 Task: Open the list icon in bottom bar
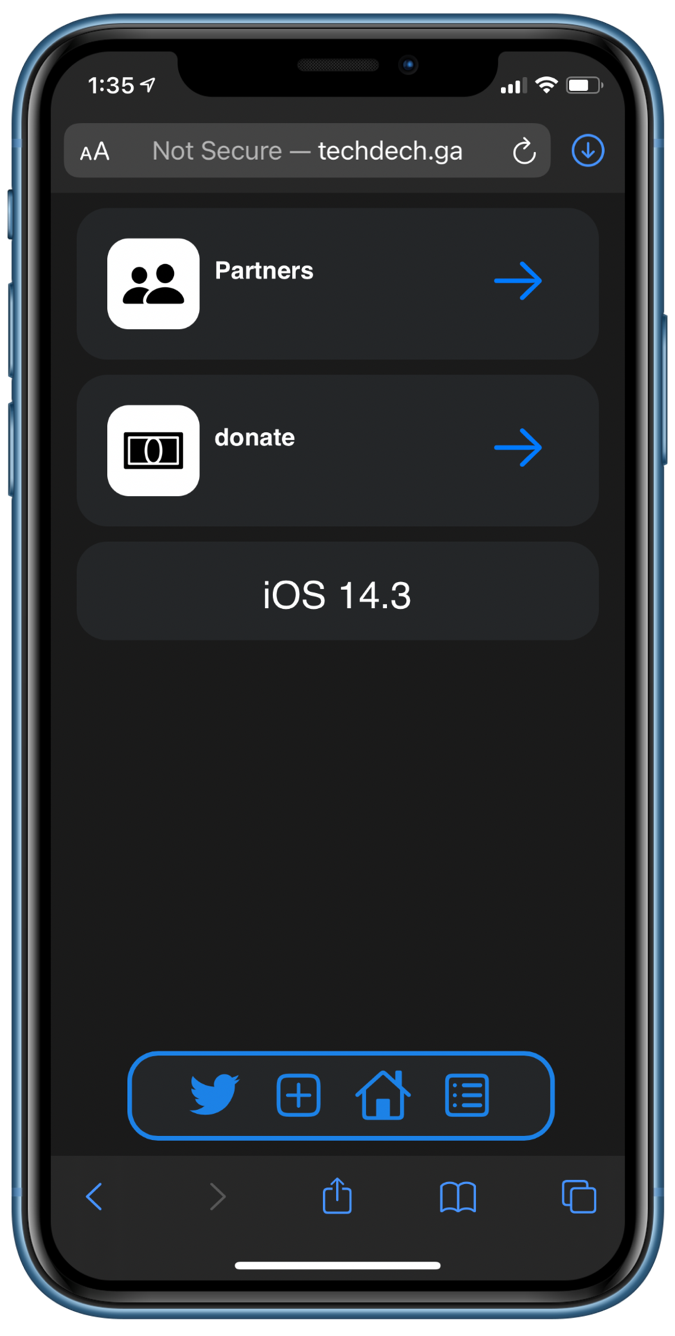point(467,1095)
